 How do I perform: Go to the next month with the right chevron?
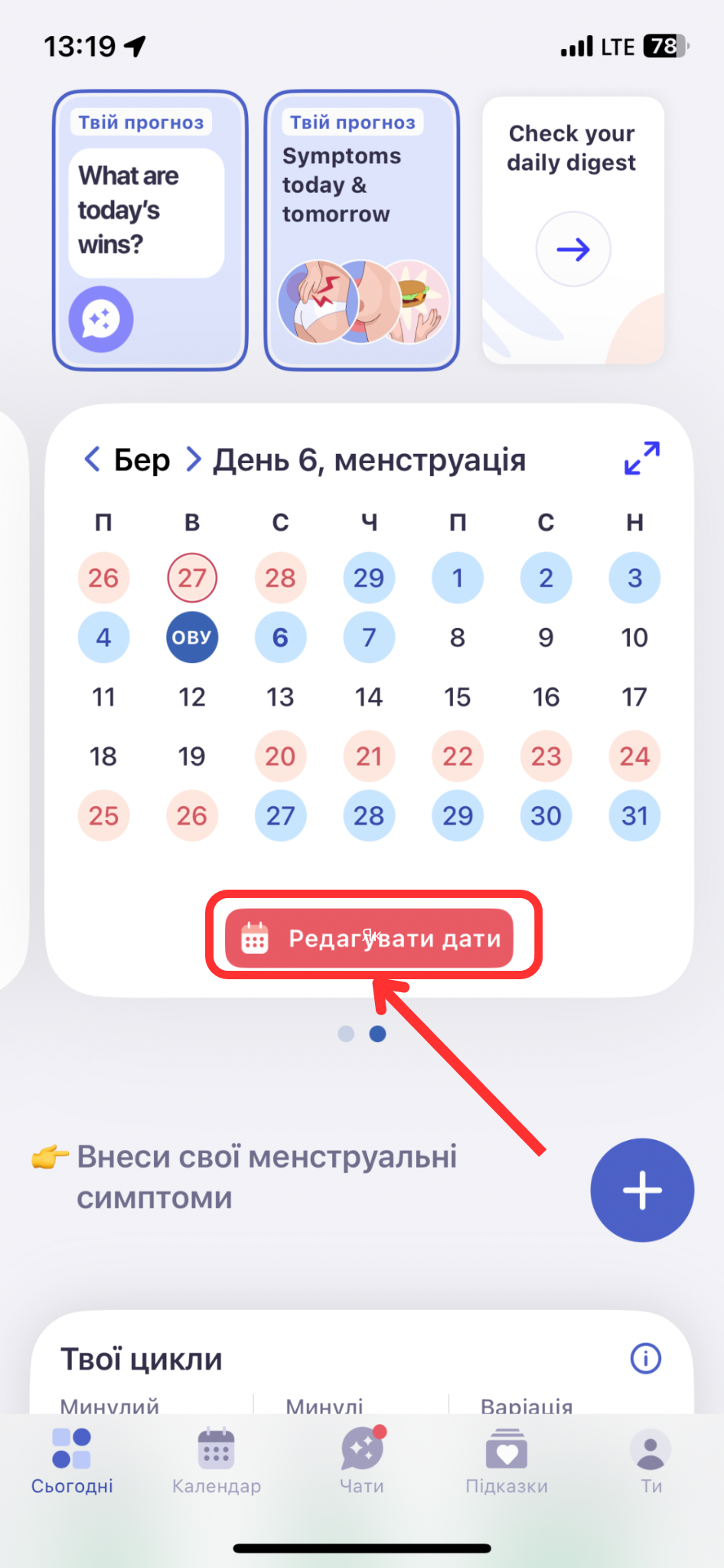pos(194,459)
